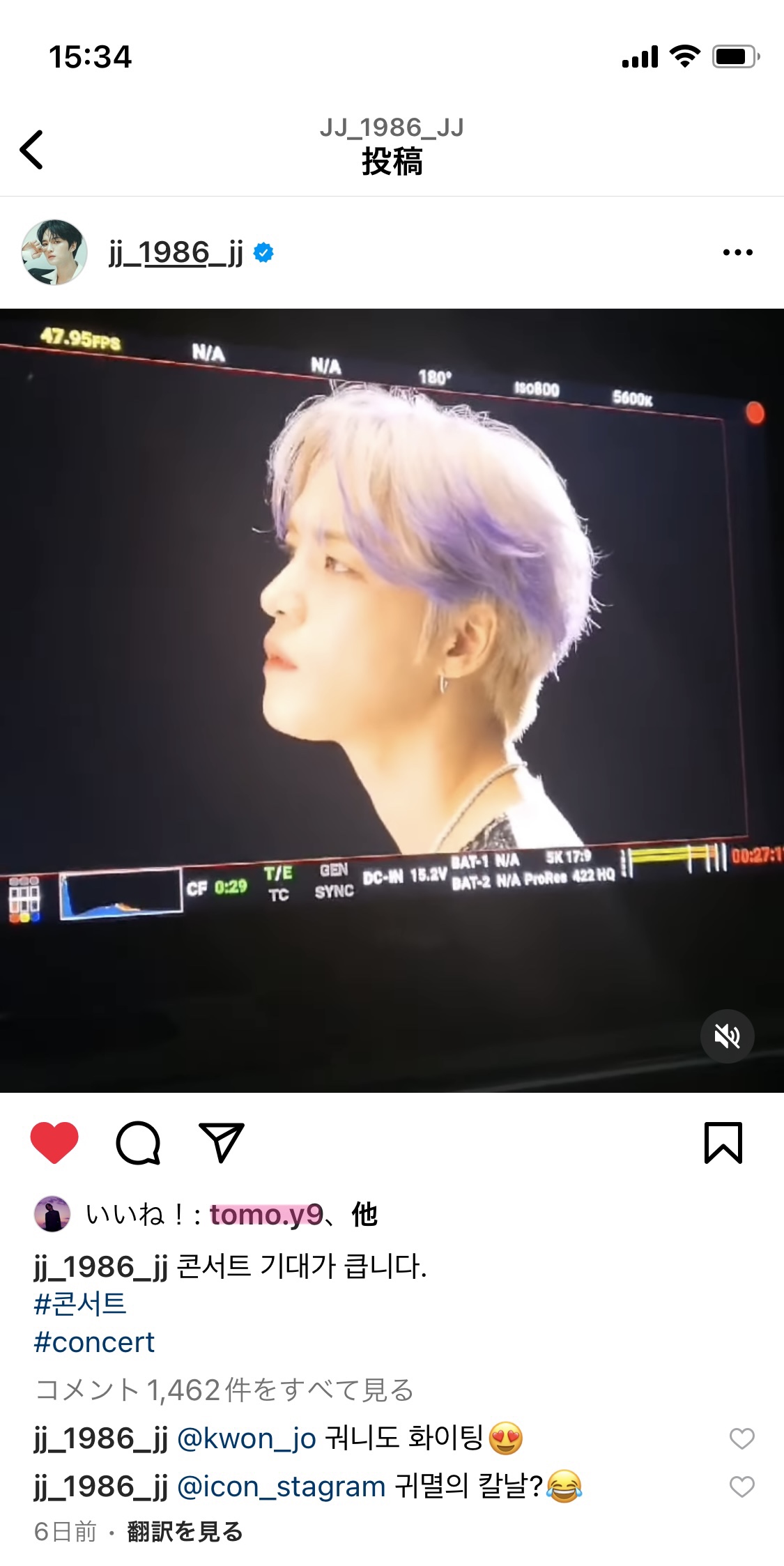Image resolution: width=784 pixels, height=1566 pixels.
Task: Open tomo.y9 profile from likes line
Action: point(266,1215)
